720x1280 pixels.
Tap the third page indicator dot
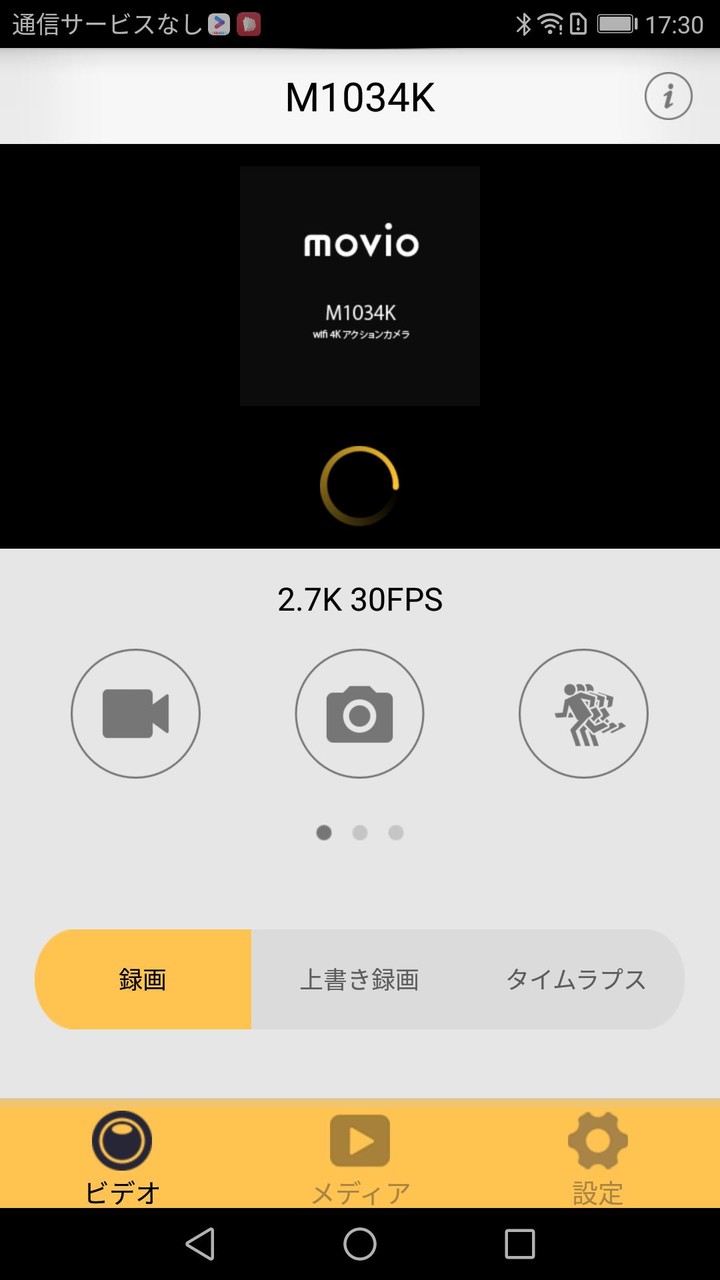click(x=396, y=832)
